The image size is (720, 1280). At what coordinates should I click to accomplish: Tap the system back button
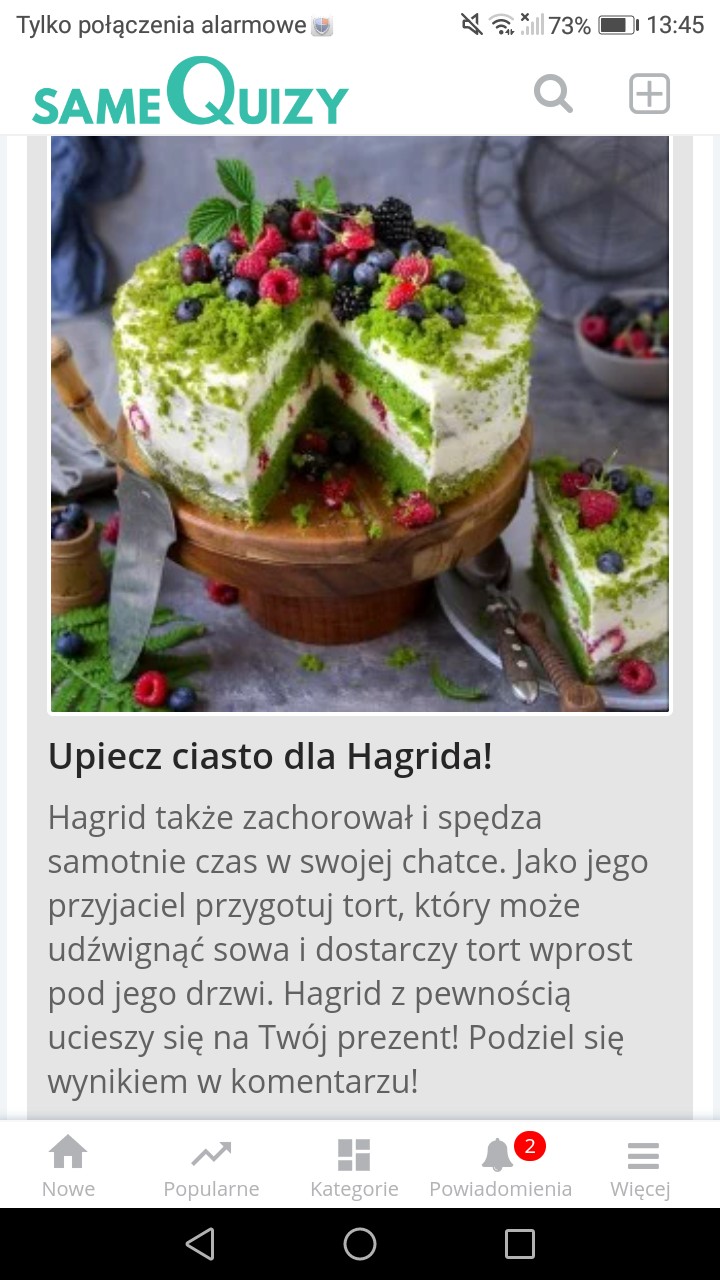click(200, 1244)
